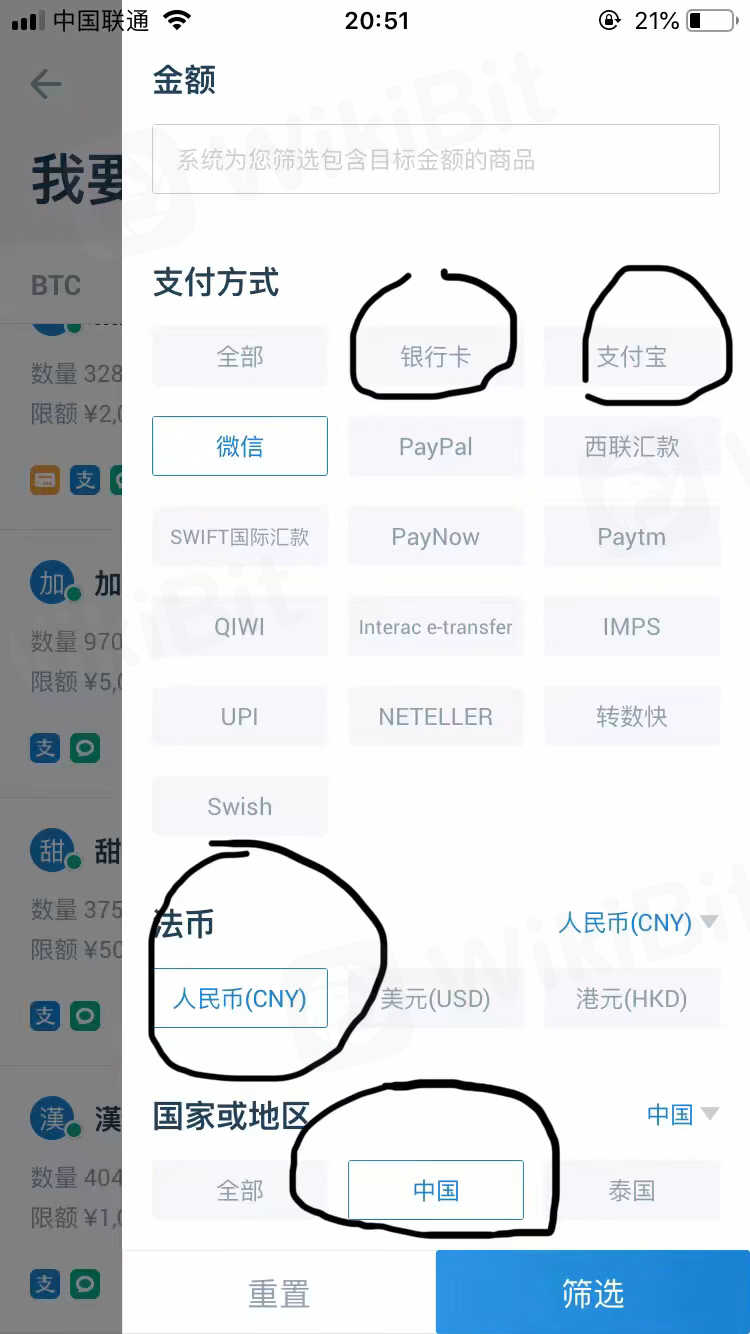Select QIWI payment chip
Image resolution: width=750 pixels, height=1334 pixels.
tap(240, 627)
